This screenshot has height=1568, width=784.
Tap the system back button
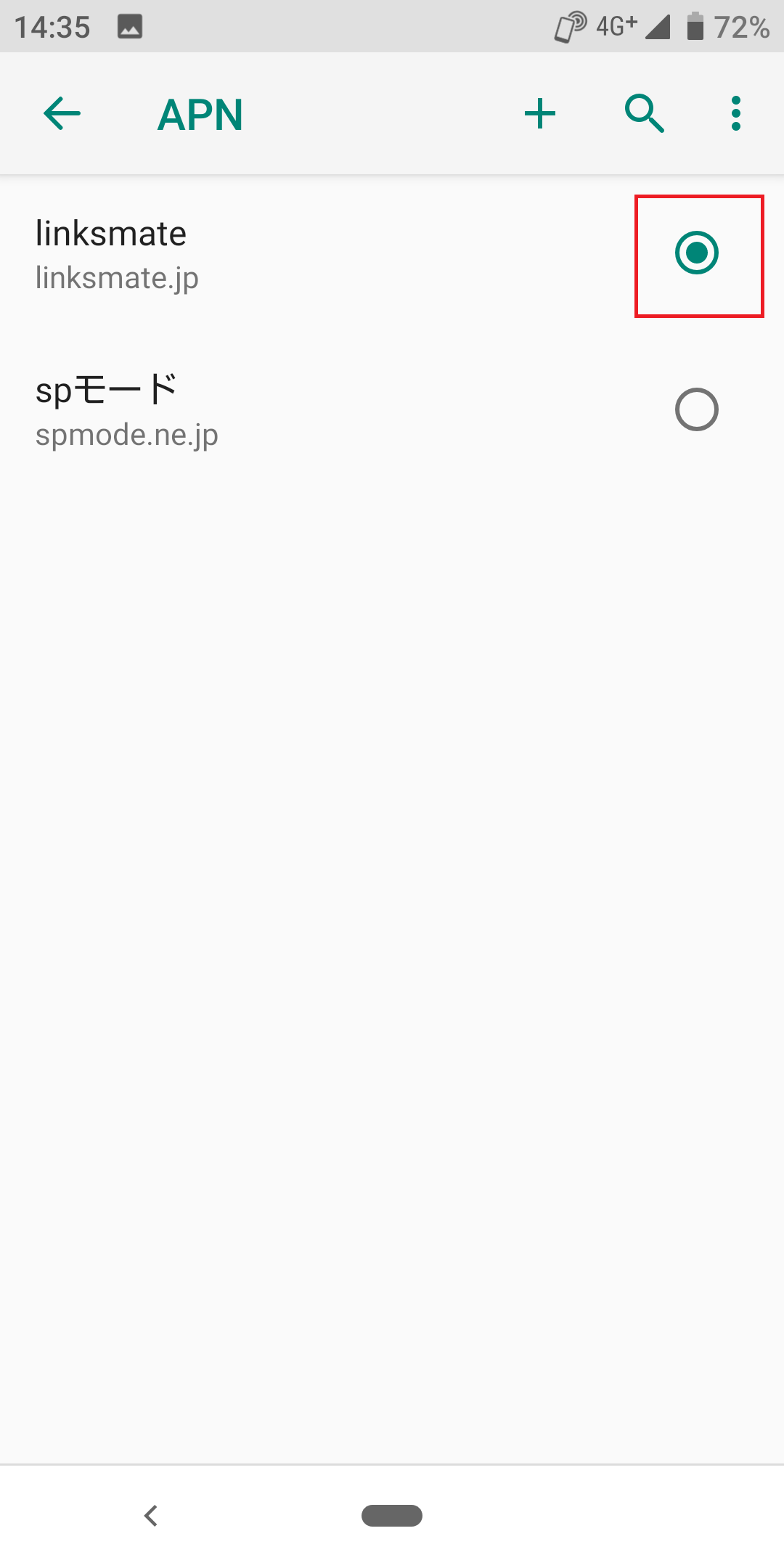click(x=151, y=1516)
